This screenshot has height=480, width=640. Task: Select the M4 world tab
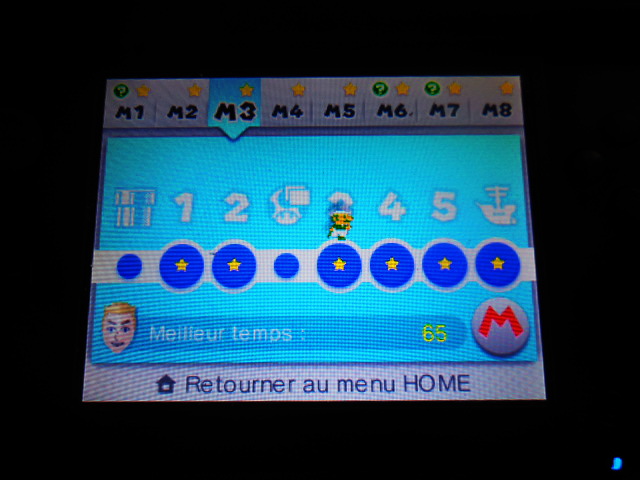(x=287, y=107)
